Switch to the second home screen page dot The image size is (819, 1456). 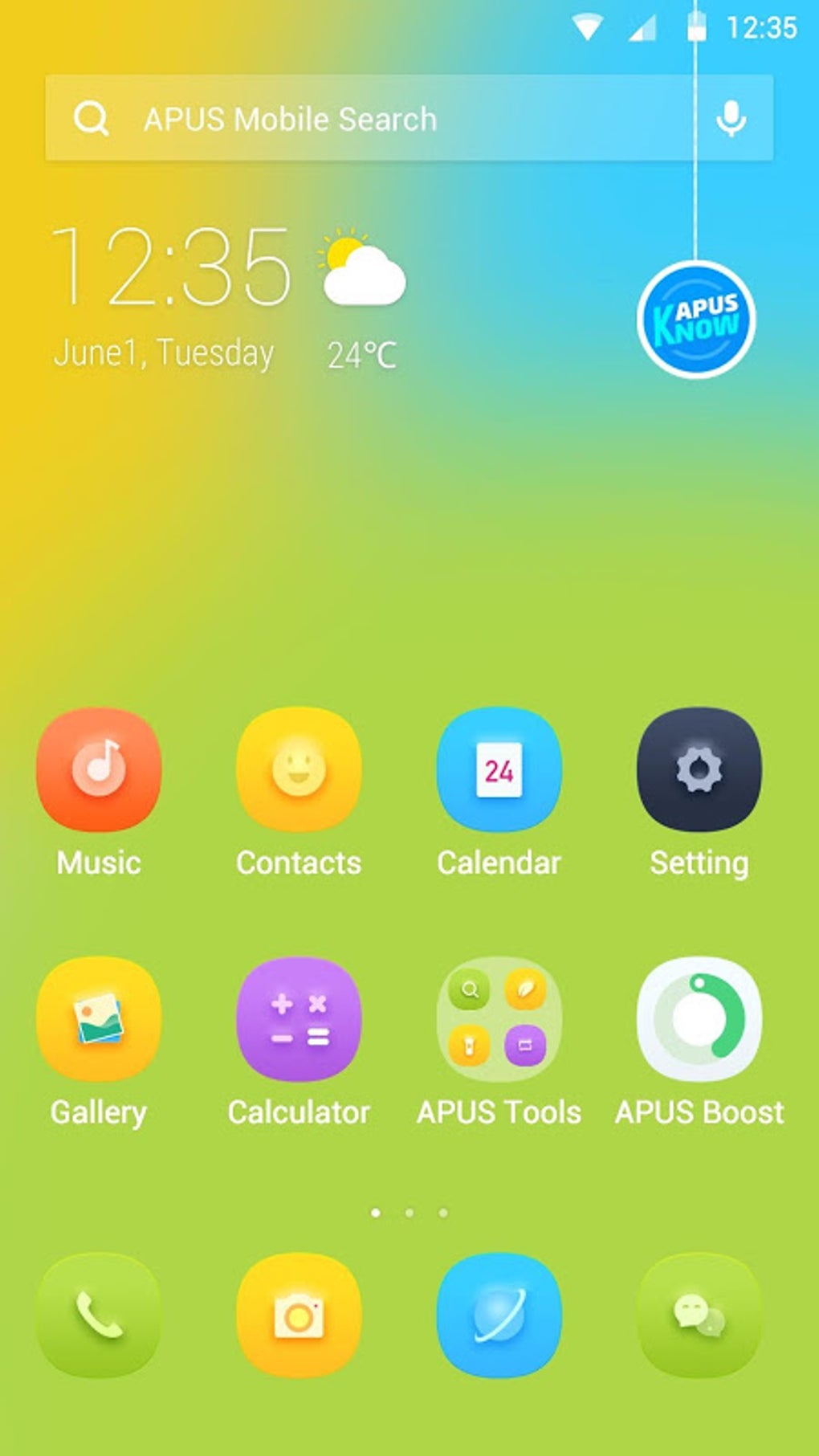pyautogui.click(x=409, y=1213)
